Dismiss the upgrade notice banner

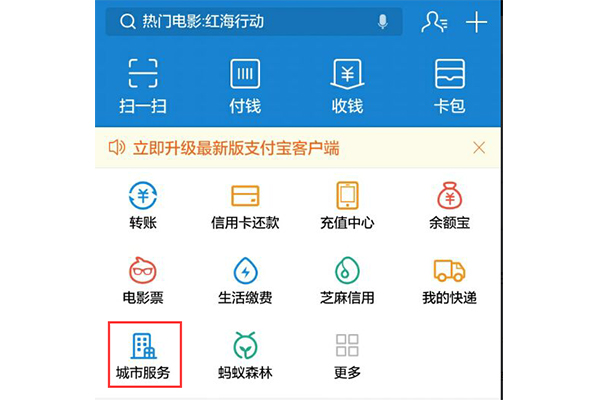[478, 148]
